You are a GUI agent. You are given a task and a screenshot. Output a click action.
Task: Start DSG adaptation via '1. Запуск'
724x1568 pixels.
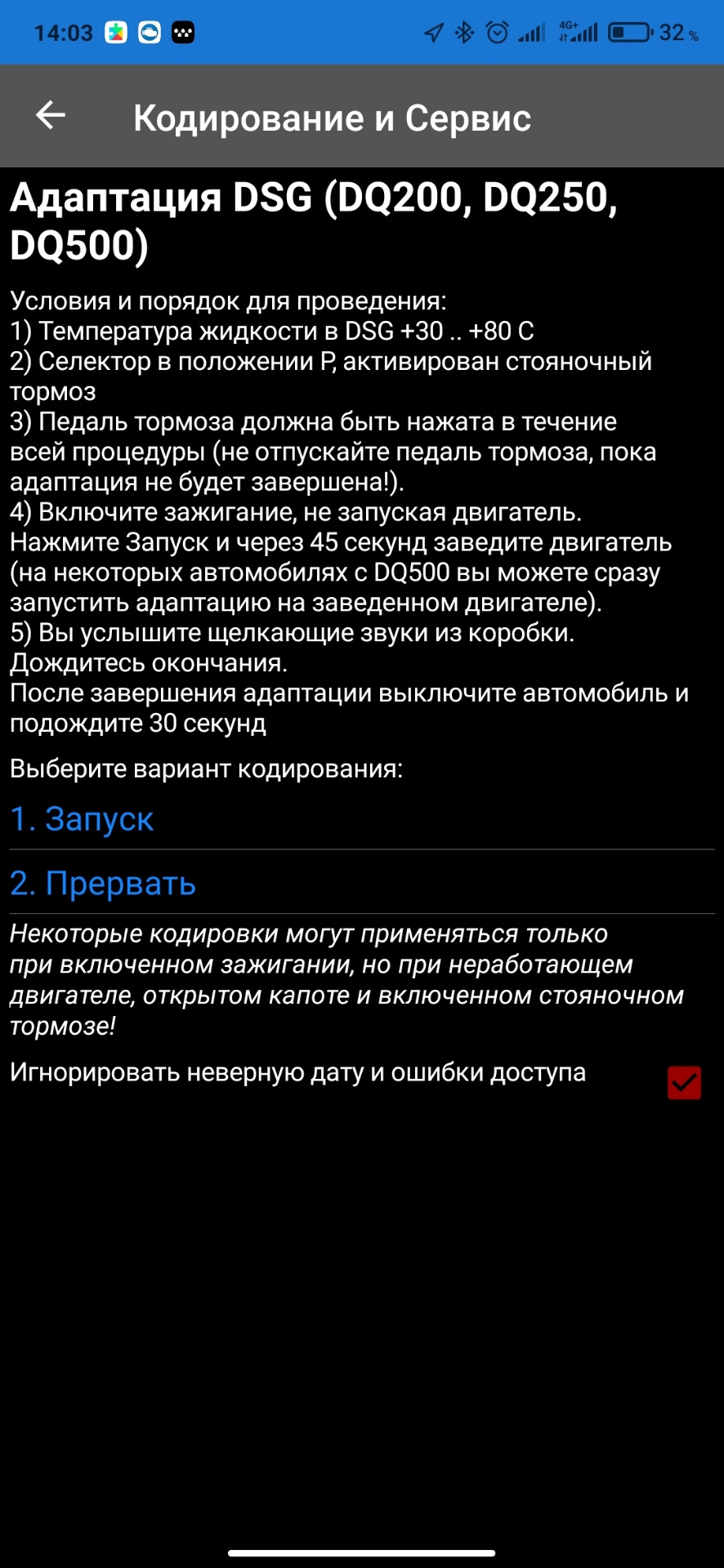coord(82,819)
